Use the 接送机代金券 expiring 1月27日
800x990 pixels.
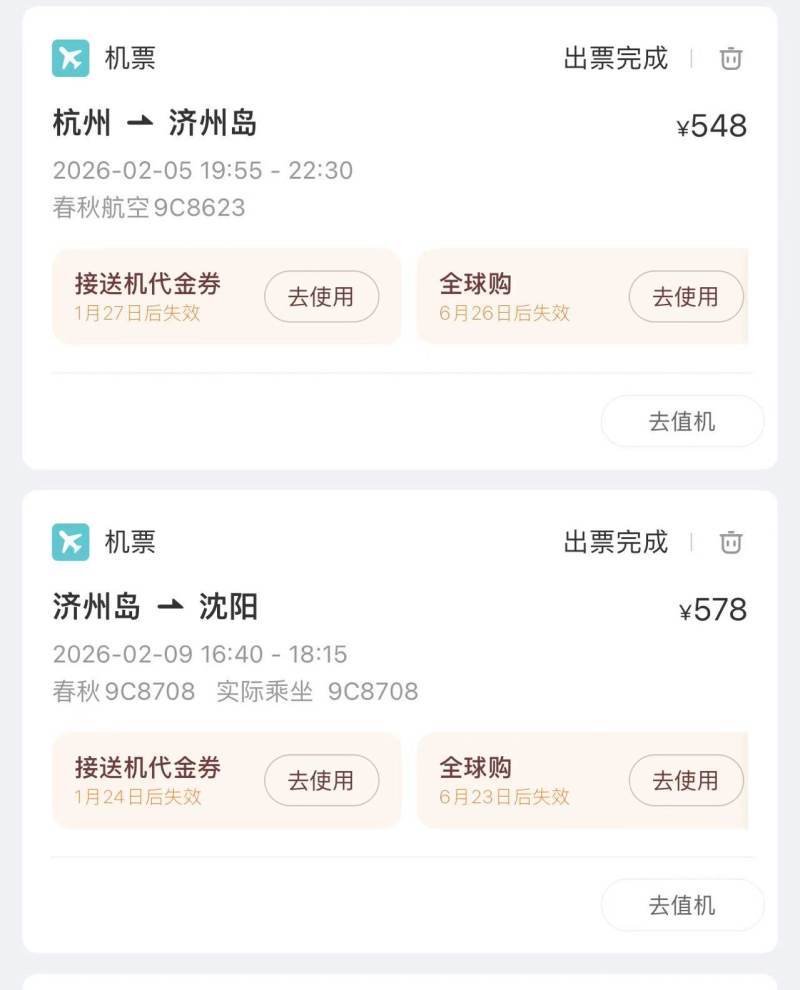tap(321, 296)
